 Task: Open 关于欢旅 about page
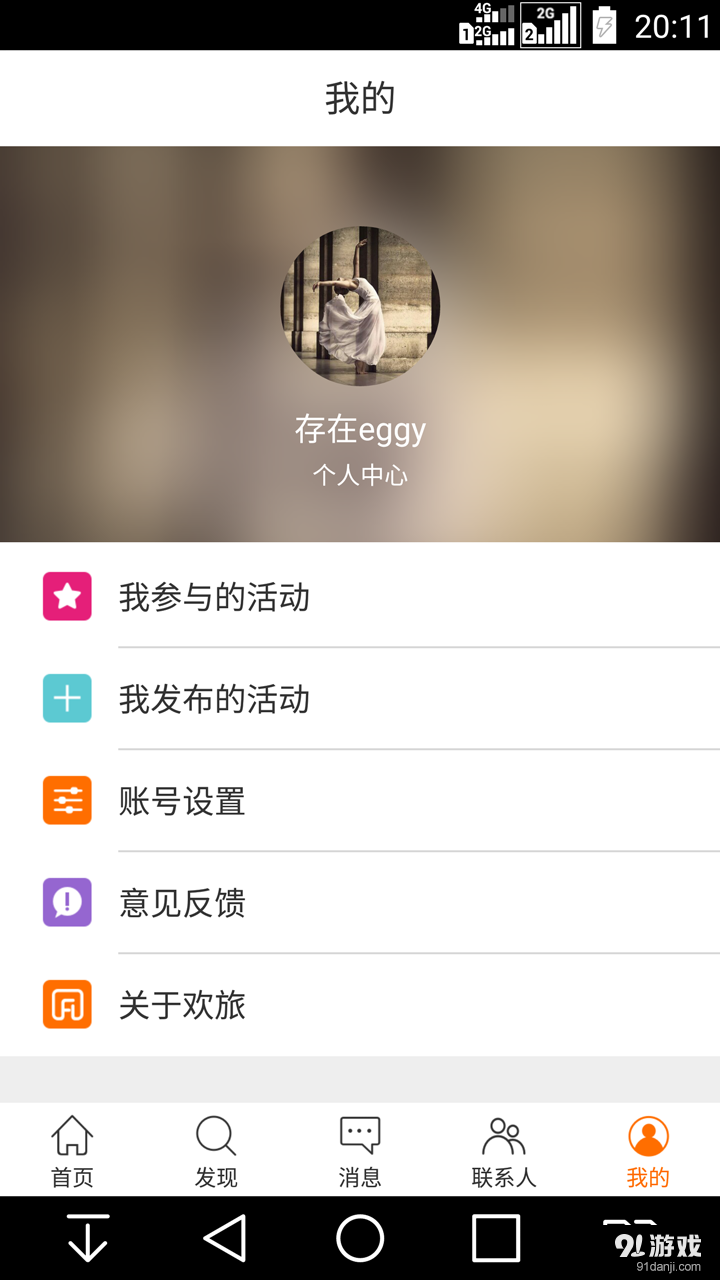coord(360,1005)
